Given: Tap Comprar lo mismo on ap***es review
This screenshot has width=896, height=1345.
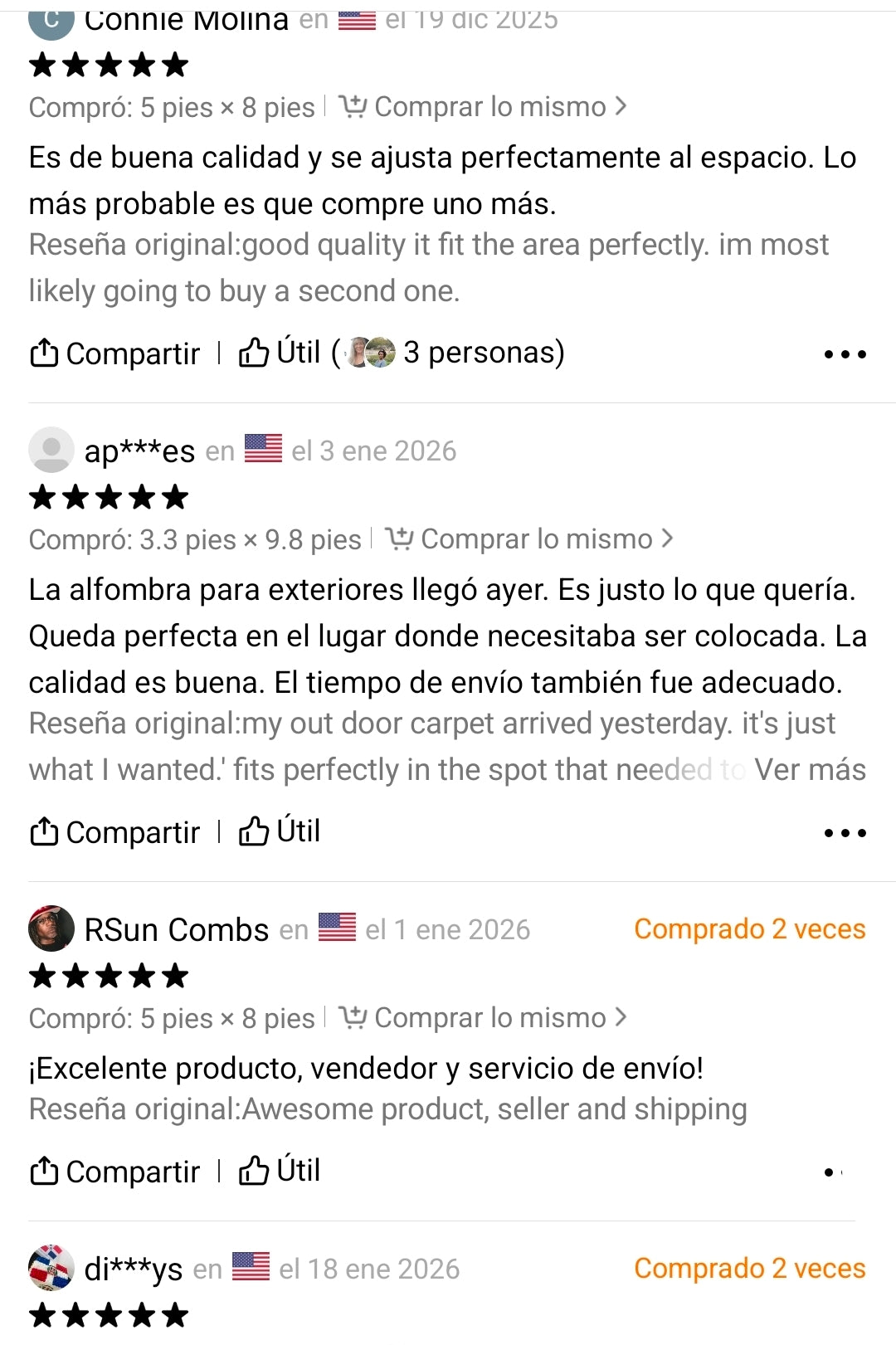Looking at the screenshot, I should click(529, 539).
